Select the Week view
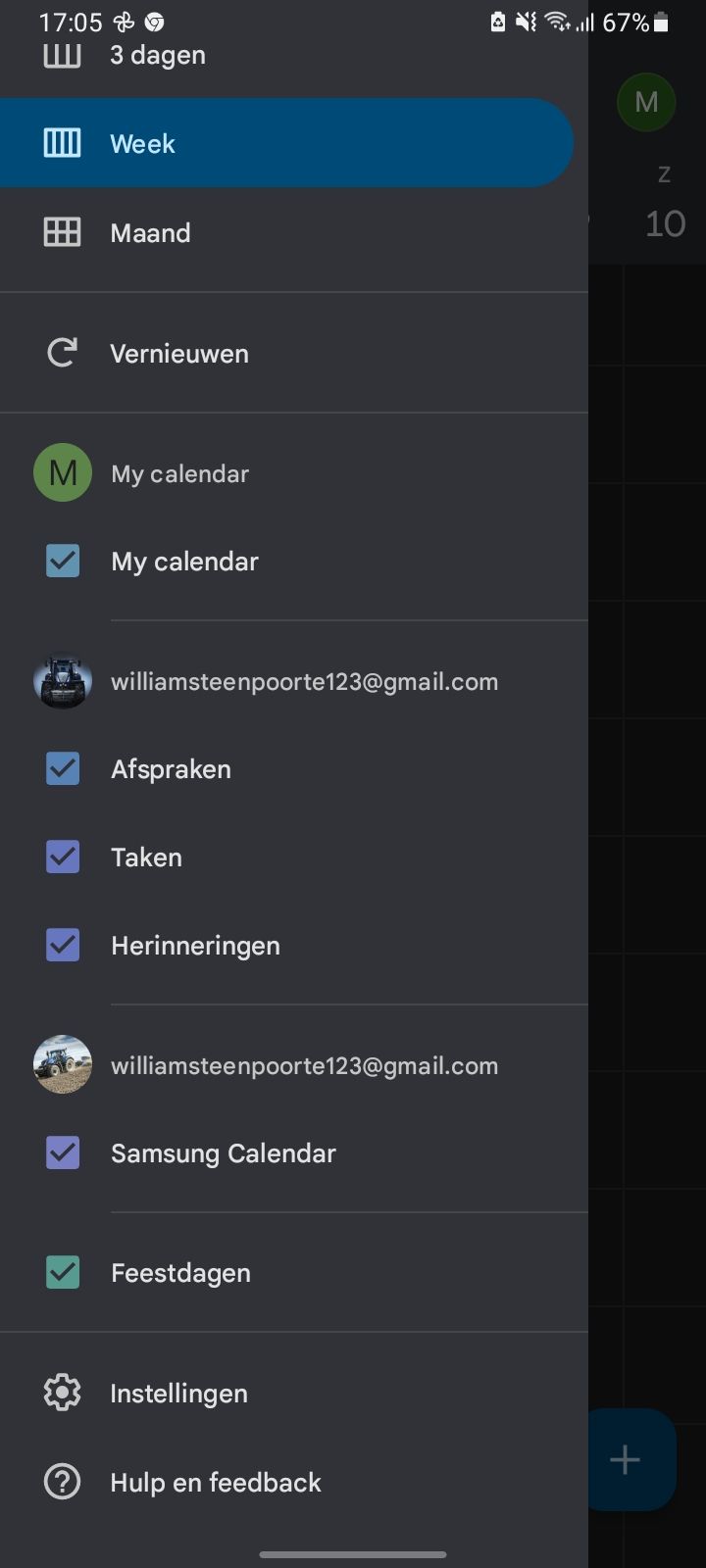 (286, 143)
